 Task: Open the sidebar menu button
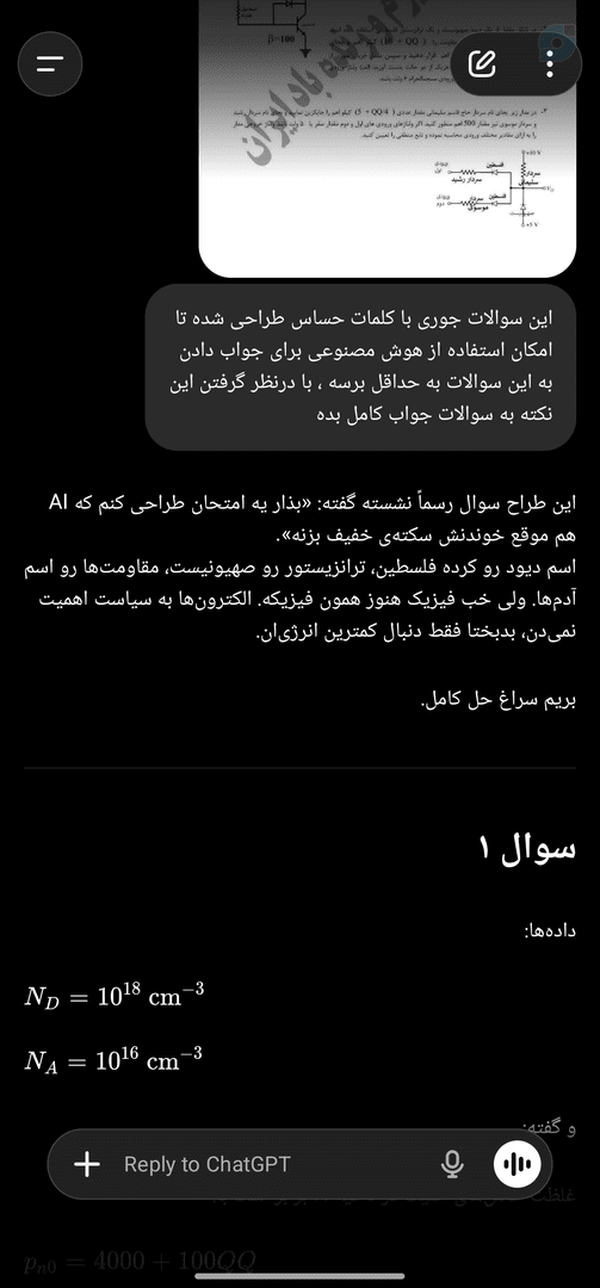pos(50,65)
